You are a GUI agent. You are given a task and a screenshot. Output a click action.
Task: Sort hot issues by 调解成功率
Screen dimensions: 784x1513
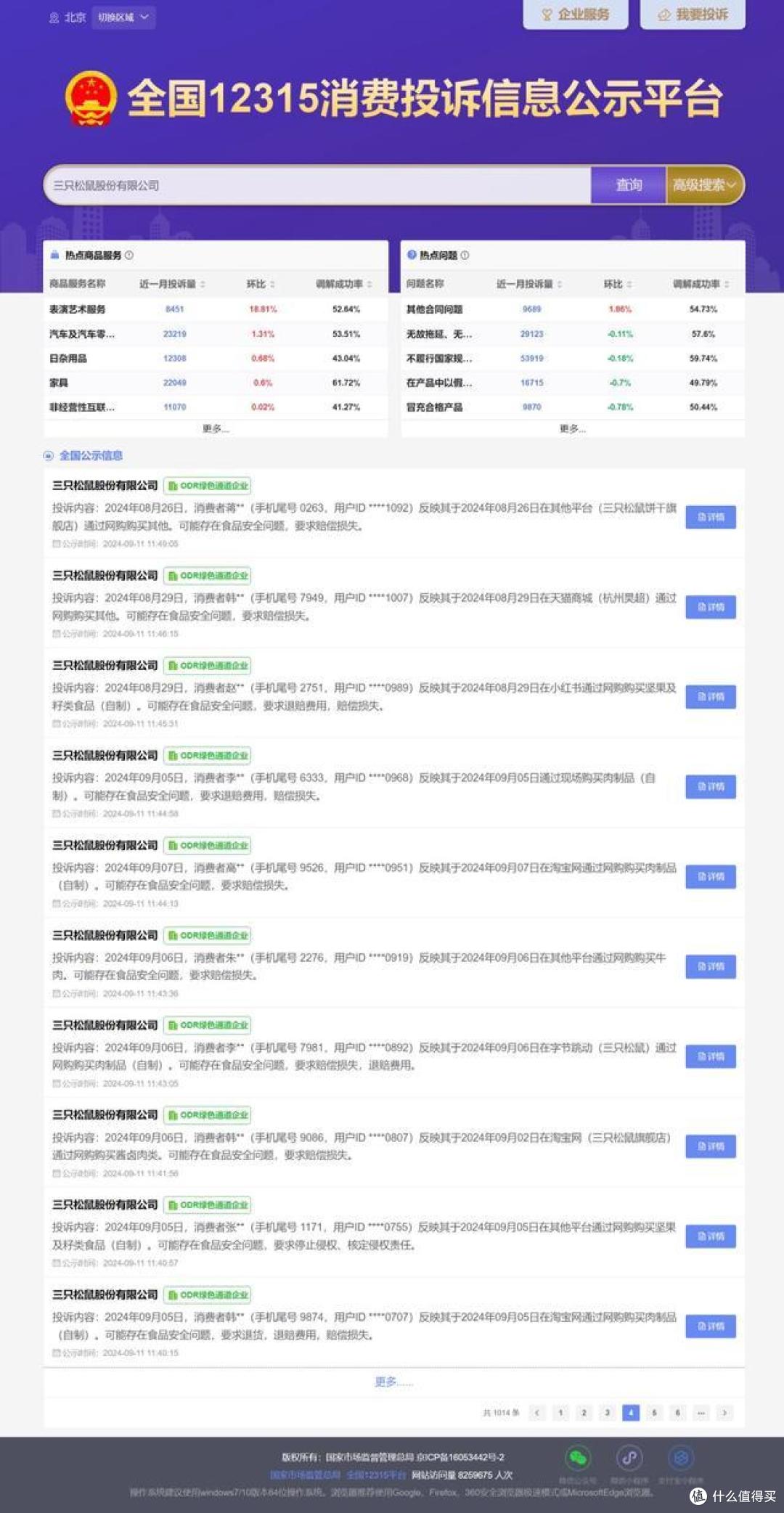click(x=701, y=284)
